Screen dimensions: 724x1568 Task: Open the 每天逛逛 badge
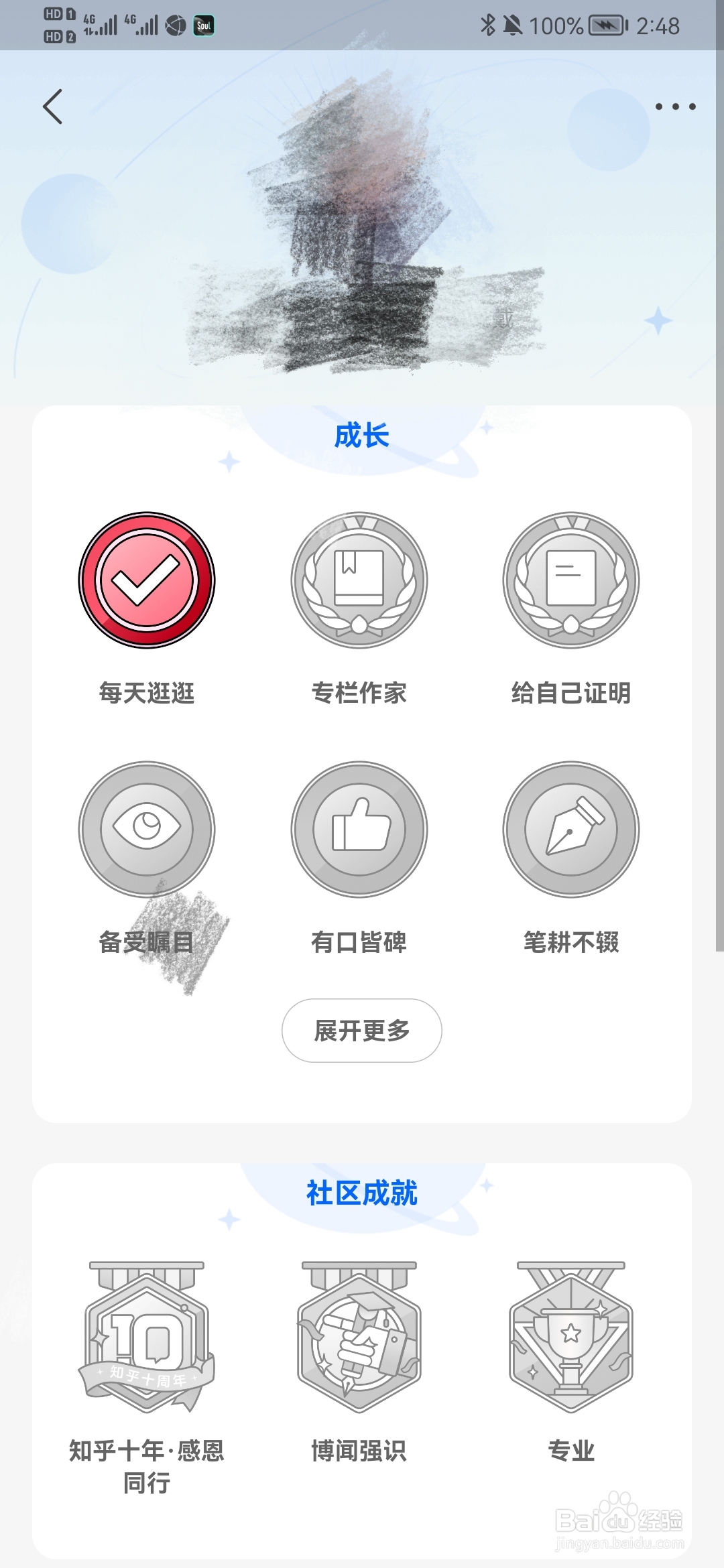tap(147, 580)
